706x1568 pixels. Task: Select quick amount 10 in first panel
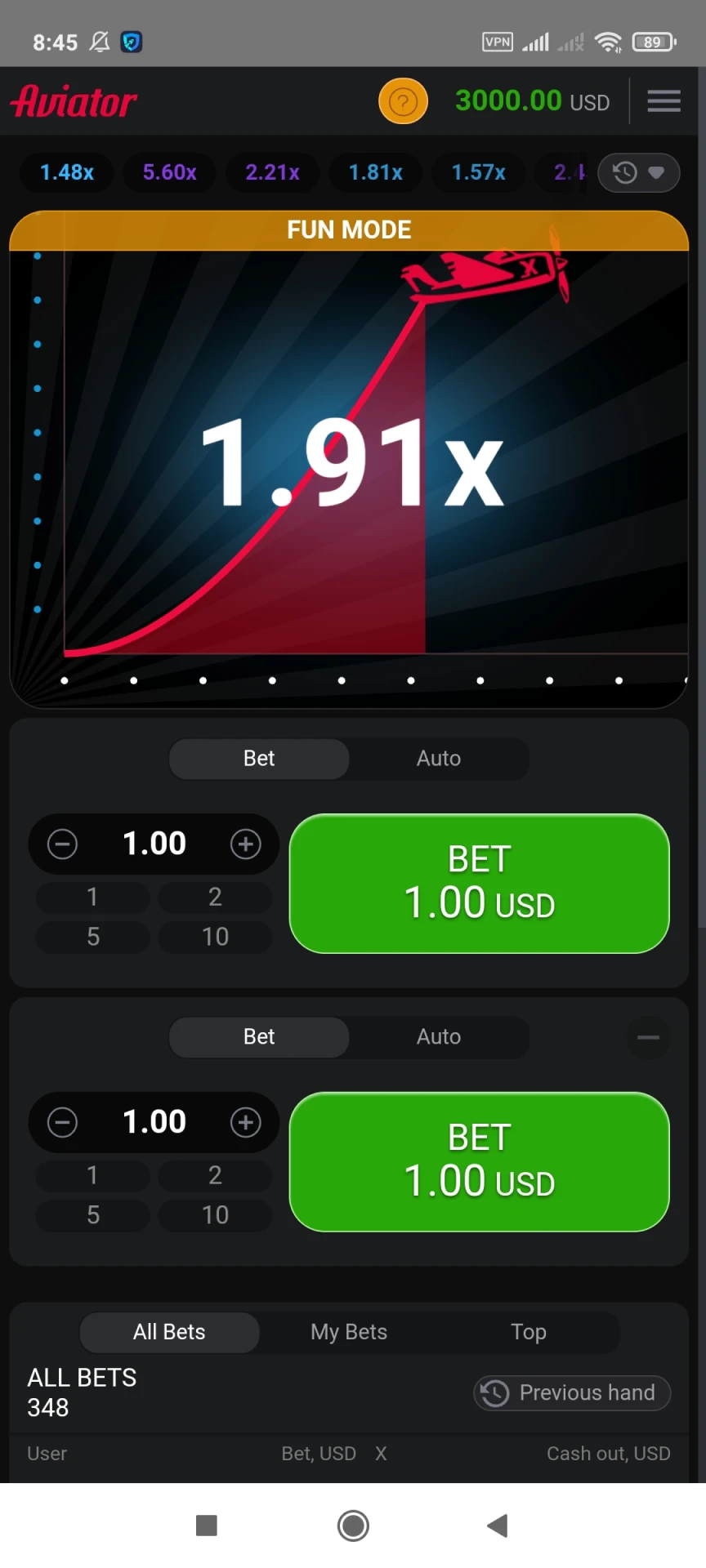(215, 937)
